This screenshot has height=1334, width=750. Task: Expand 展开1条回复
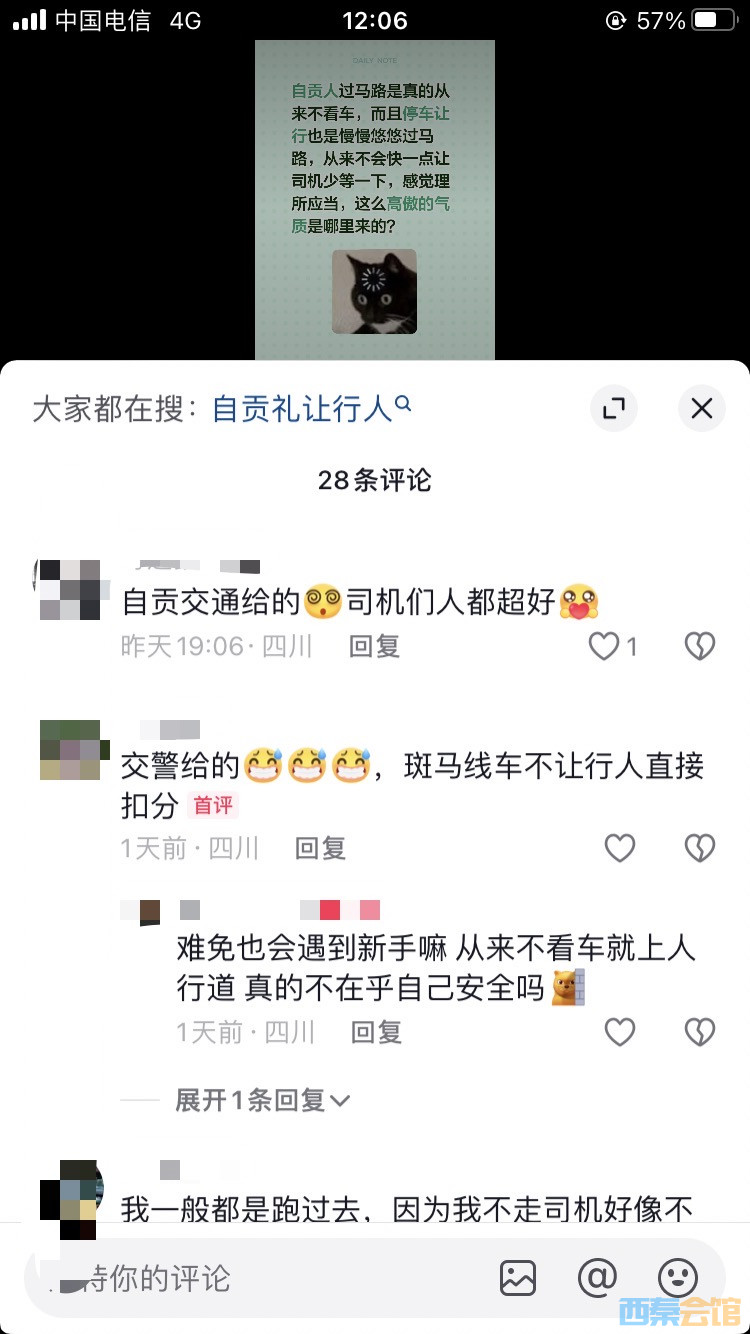point(262,1101)
